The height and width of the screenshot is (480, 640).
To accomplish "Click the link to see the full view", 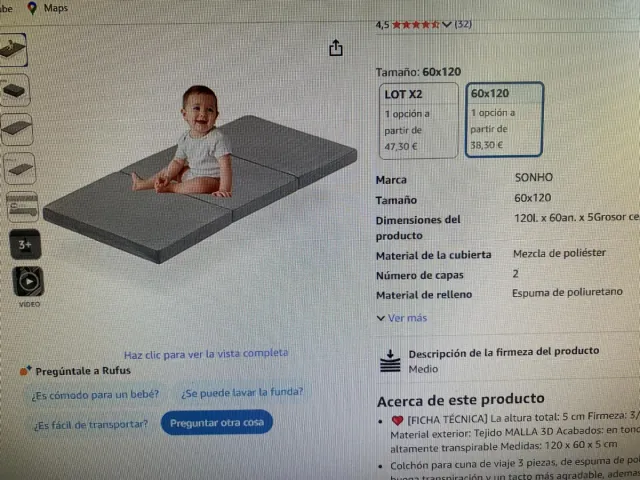I will click(205, 353).
